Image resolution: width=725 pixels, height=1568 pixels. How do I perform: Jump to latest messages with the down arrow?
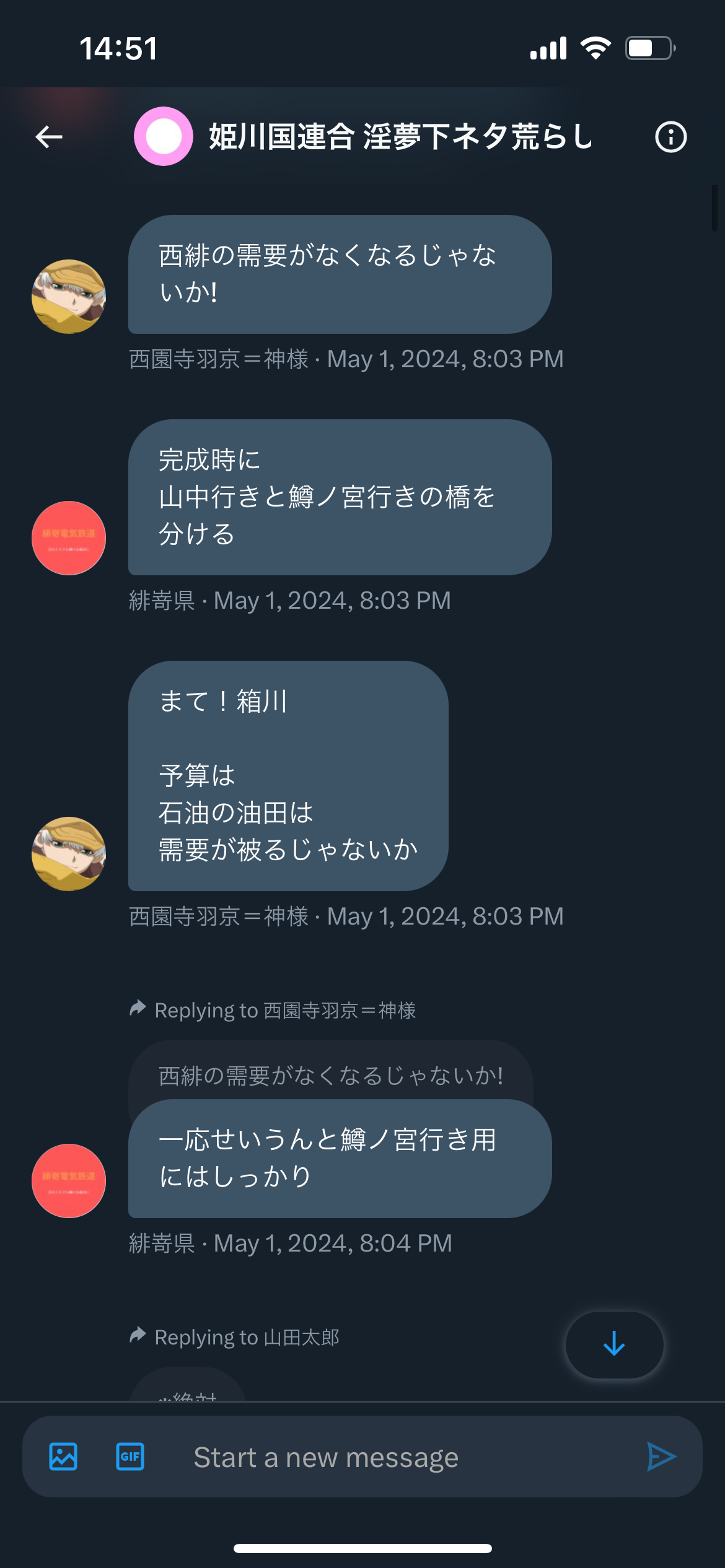614,1344
